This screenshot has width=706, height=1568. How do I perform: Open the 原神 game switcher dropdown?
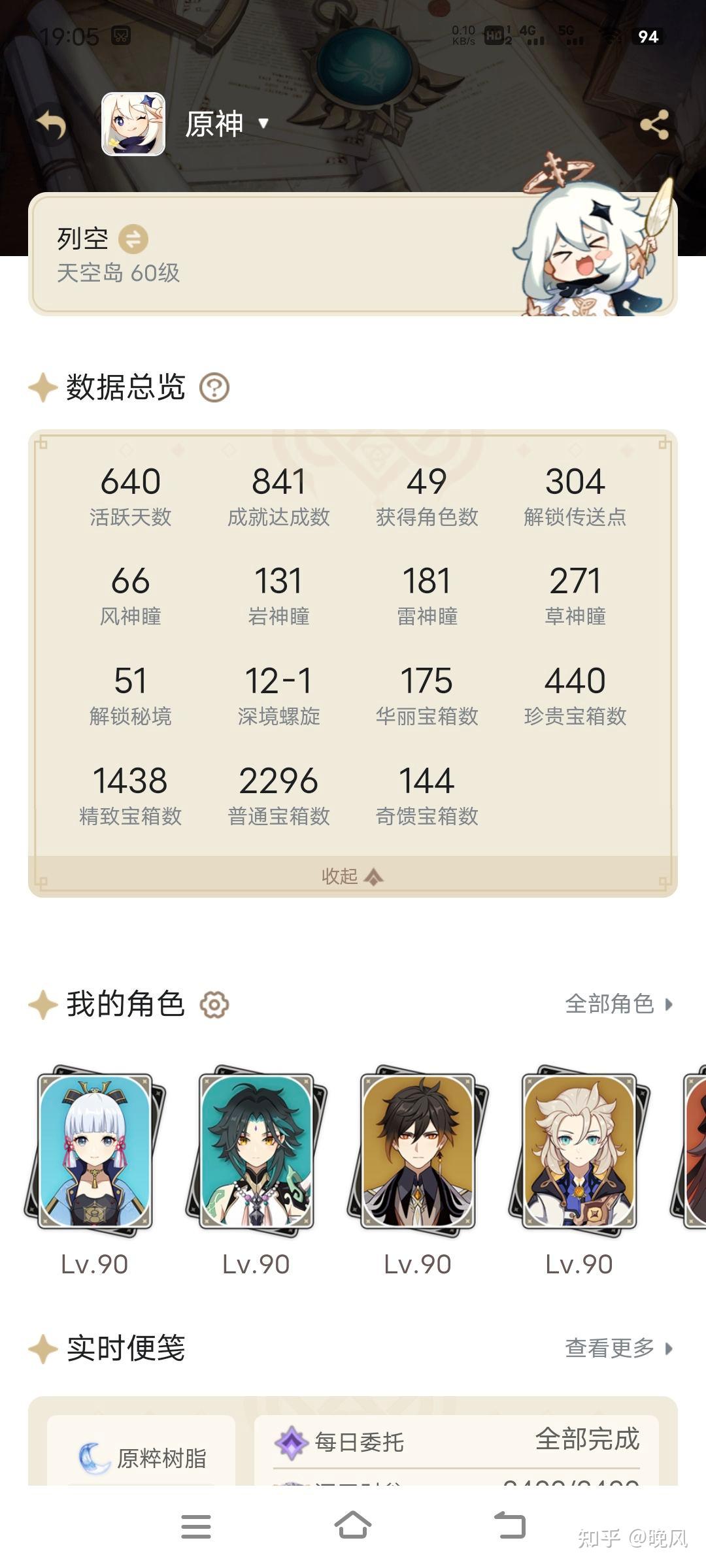point(227,123)
